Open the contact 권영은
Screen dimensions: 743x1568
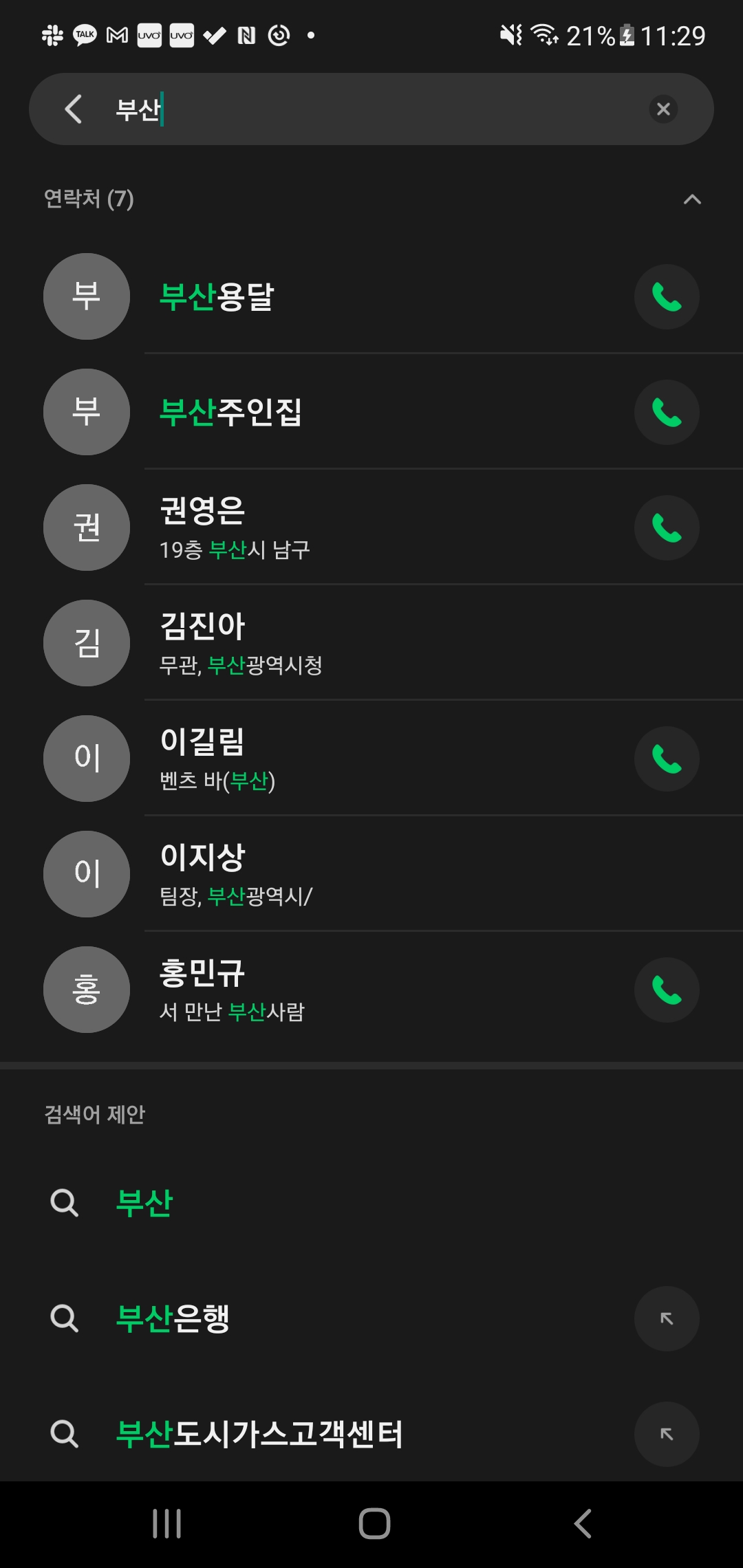pos(344,528)
